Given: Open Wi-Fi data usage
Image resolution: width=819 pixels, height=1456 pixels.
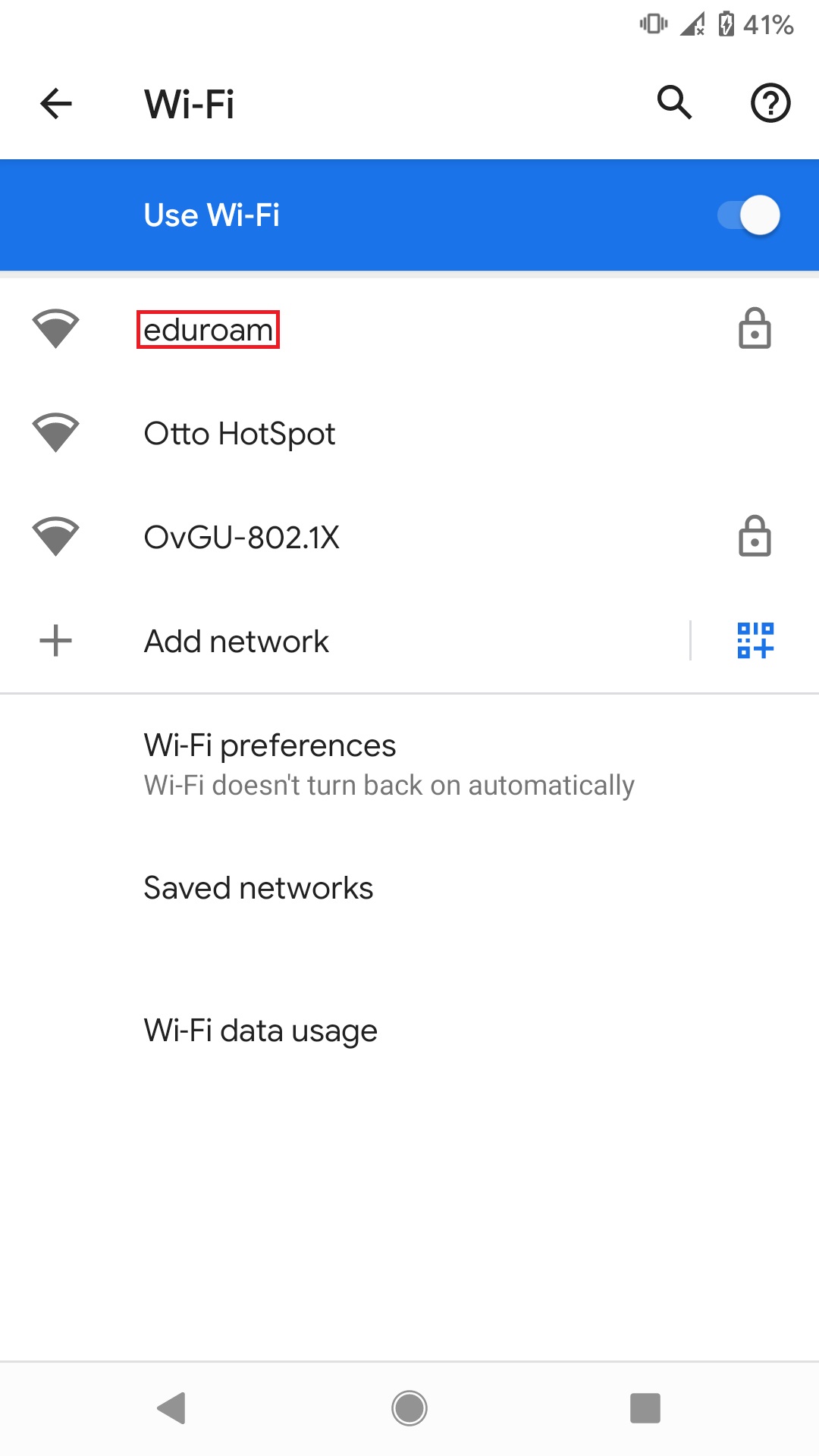Looking at the screenshot, I should (409, 1031).
